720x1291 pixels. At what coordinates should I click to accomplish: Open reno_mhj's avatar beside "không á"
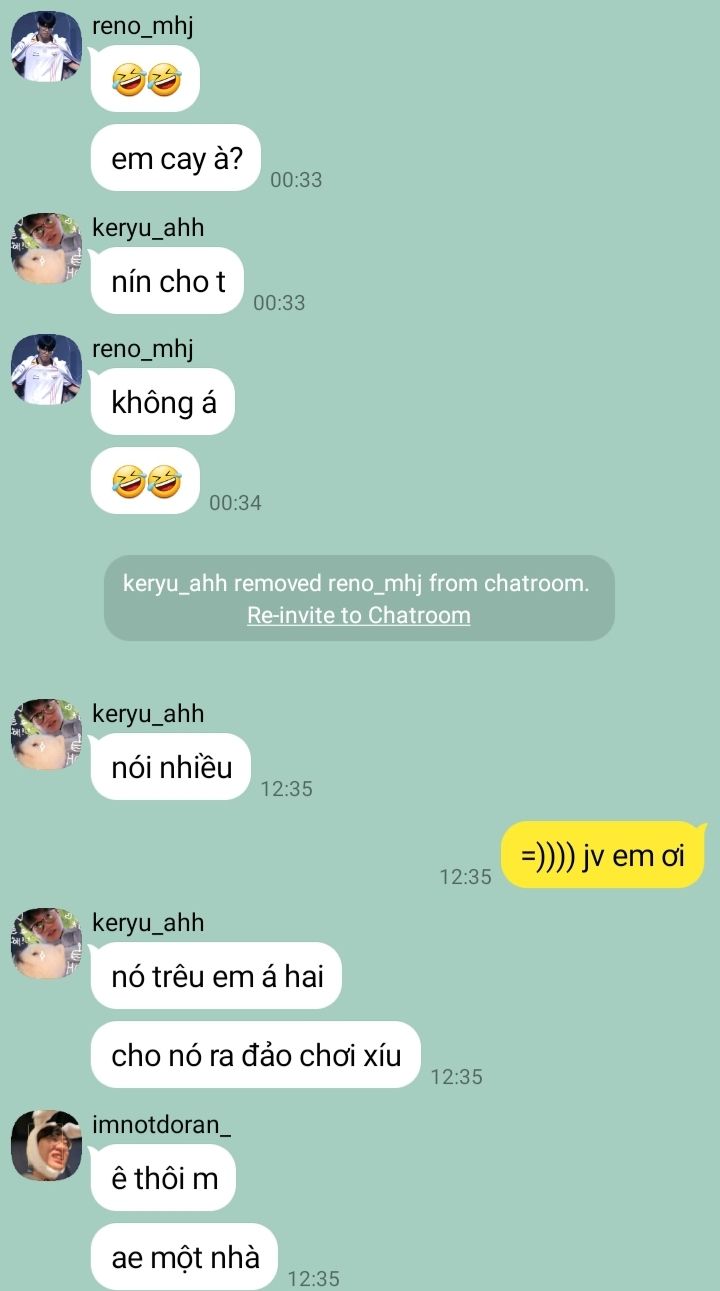[46, 369]
